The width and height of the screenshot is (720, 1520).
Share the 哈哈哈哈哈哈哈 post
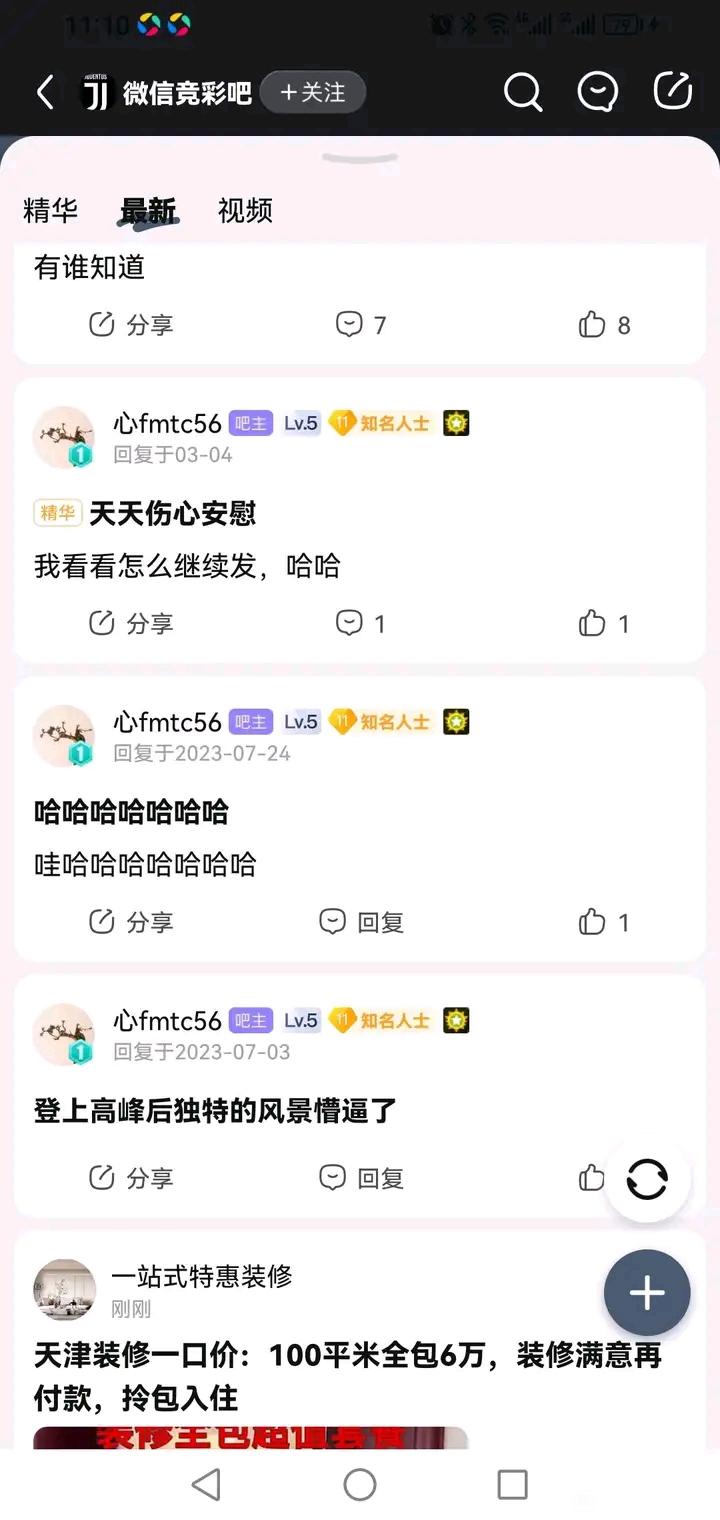[131, 922]
